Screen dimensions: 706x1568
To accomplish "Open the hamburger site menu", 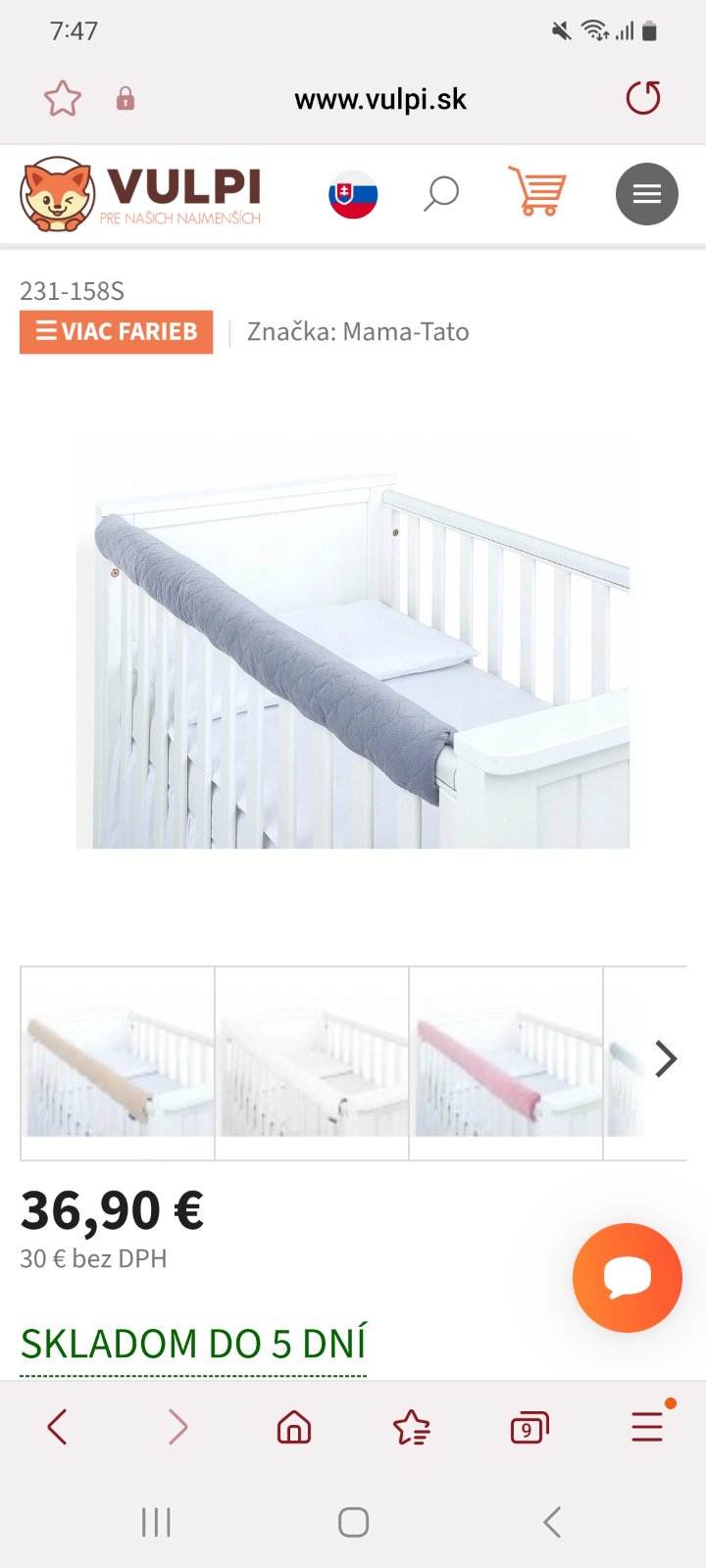I will click(x=646, y=194).
